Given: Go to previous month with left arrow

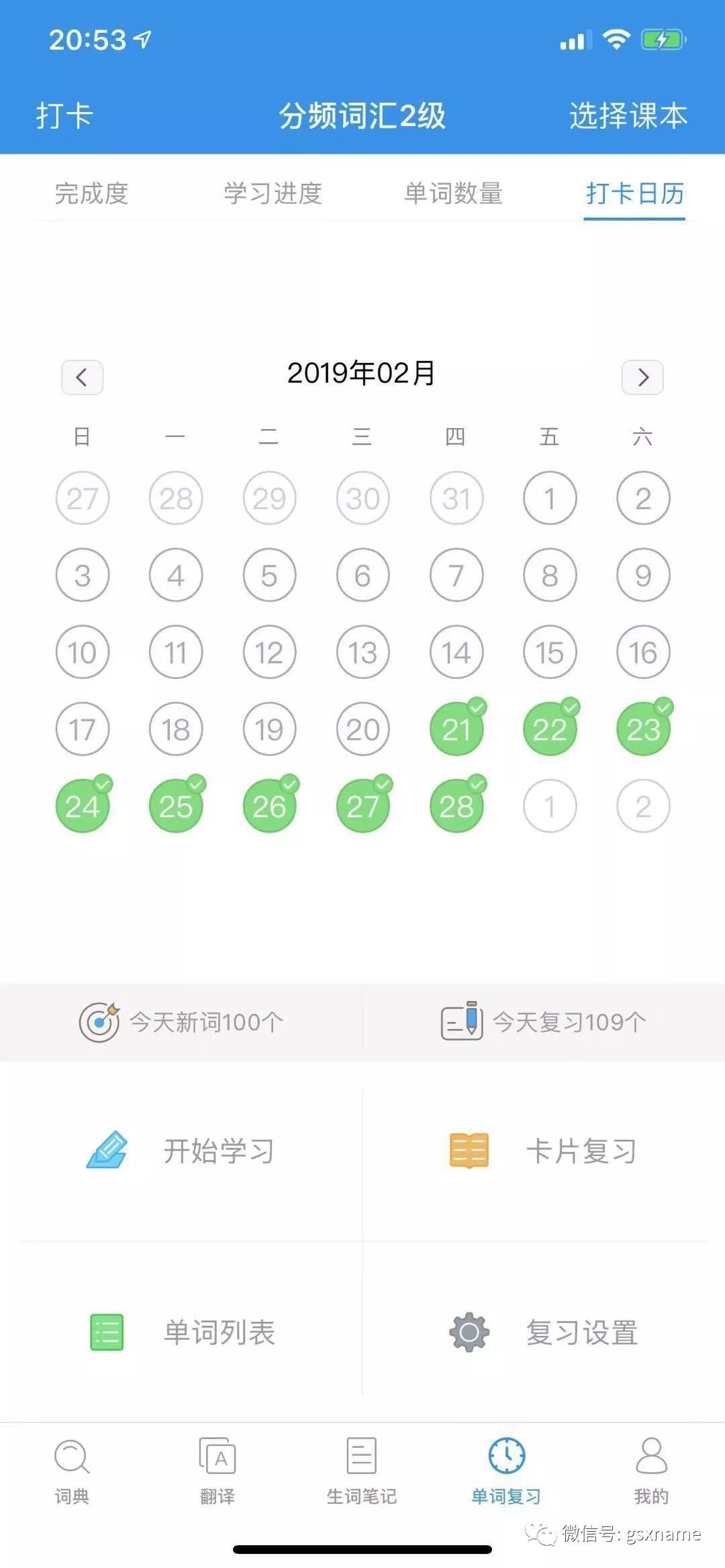Looking at the screenshot, I should tap(82, 377).
